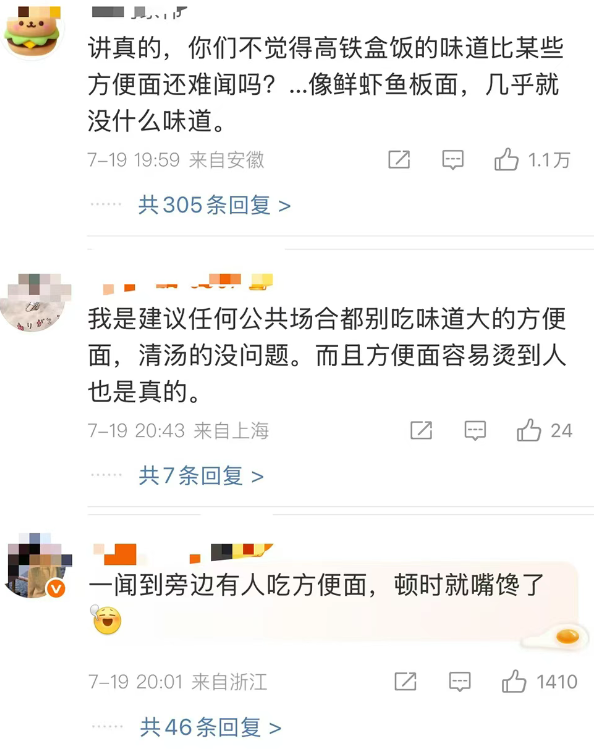Expand 共7条回复 replies

pos(200,476)
